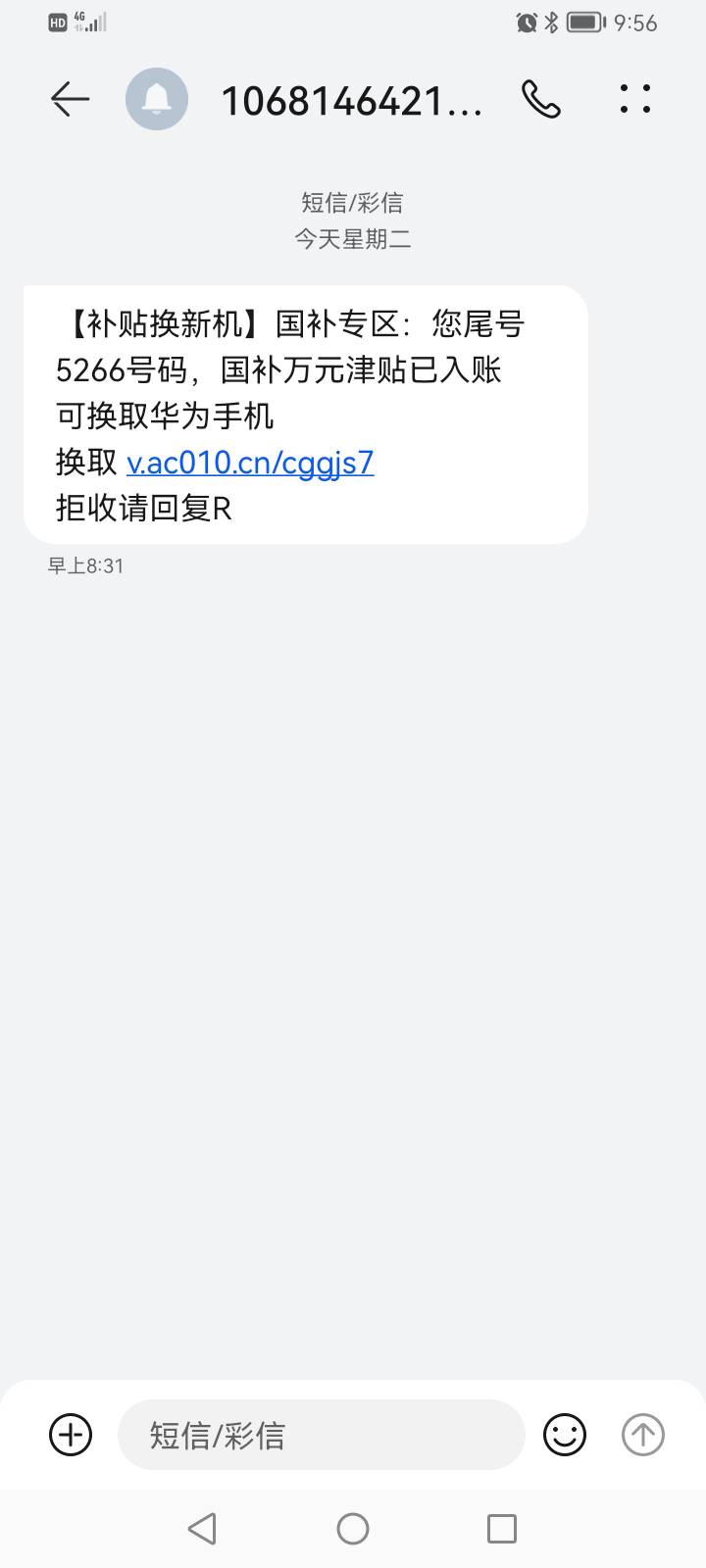Tap the sender's bell avatar

157,99
